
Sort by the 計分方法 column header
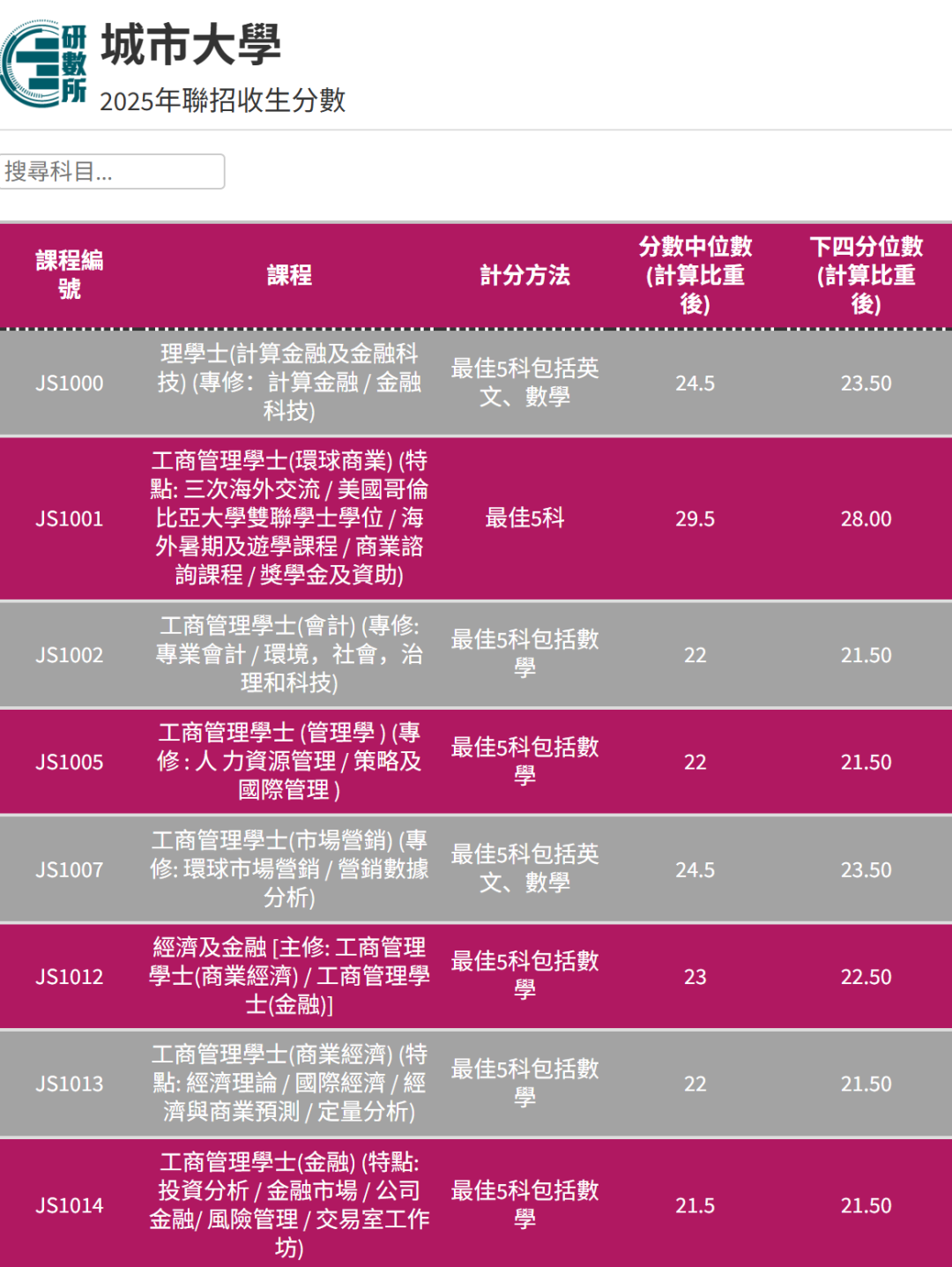(524, 274)
